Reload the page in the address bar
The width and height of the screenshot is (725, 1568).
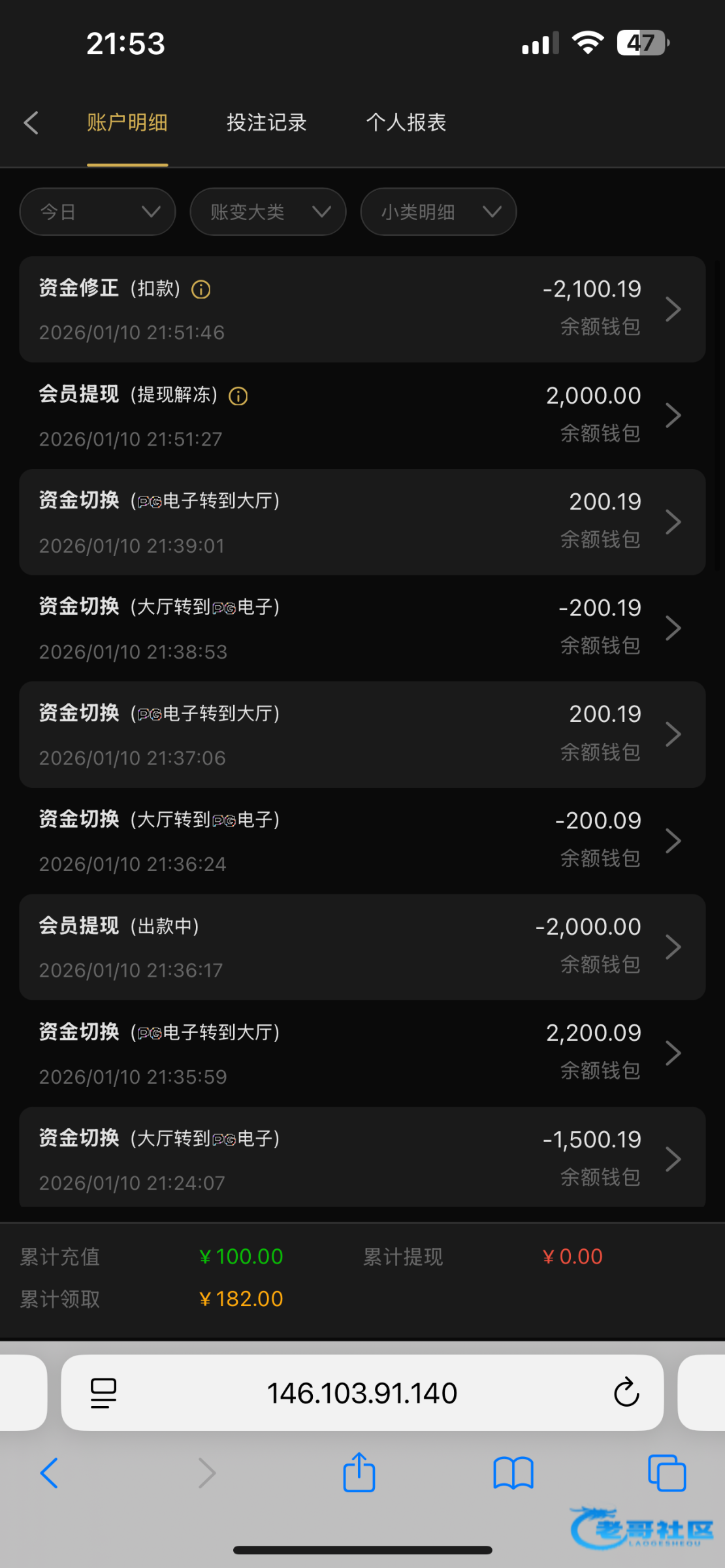click(626, 1392)
